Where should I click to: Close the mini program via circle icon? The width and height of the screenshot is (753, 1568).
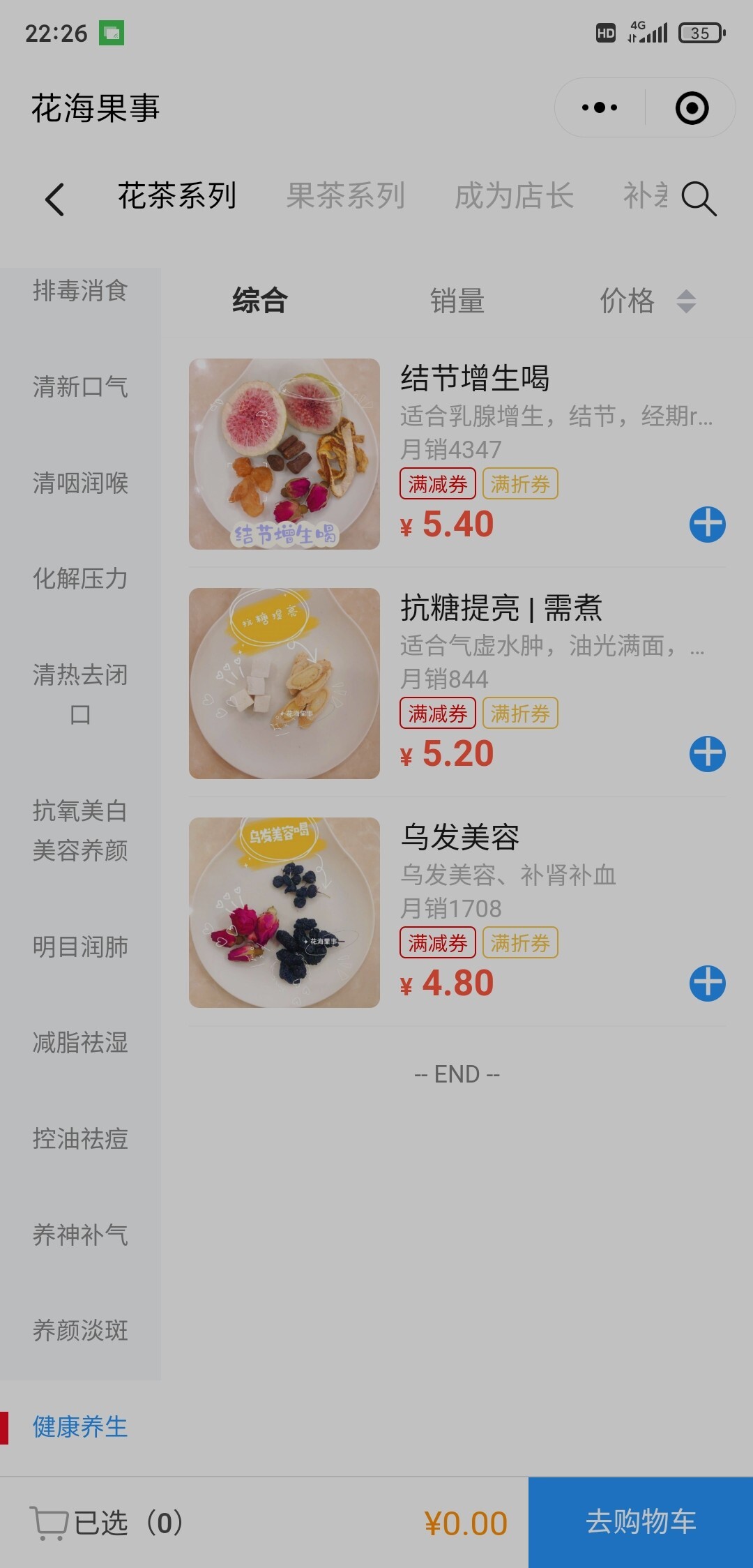[692, 108]
